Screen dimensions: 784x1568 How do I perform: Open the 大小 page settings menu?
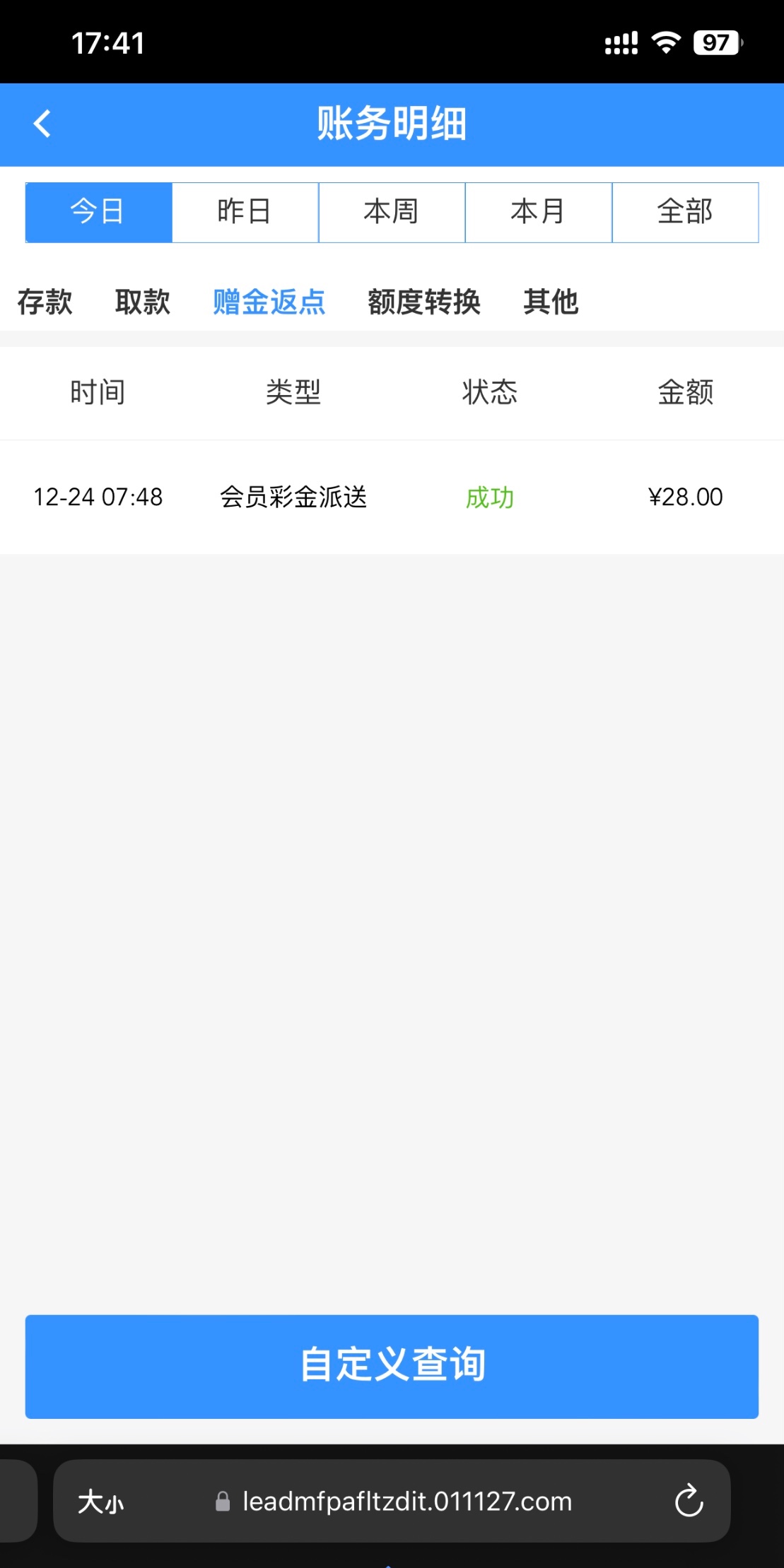pyautogui.click(x=101, y=1502)
